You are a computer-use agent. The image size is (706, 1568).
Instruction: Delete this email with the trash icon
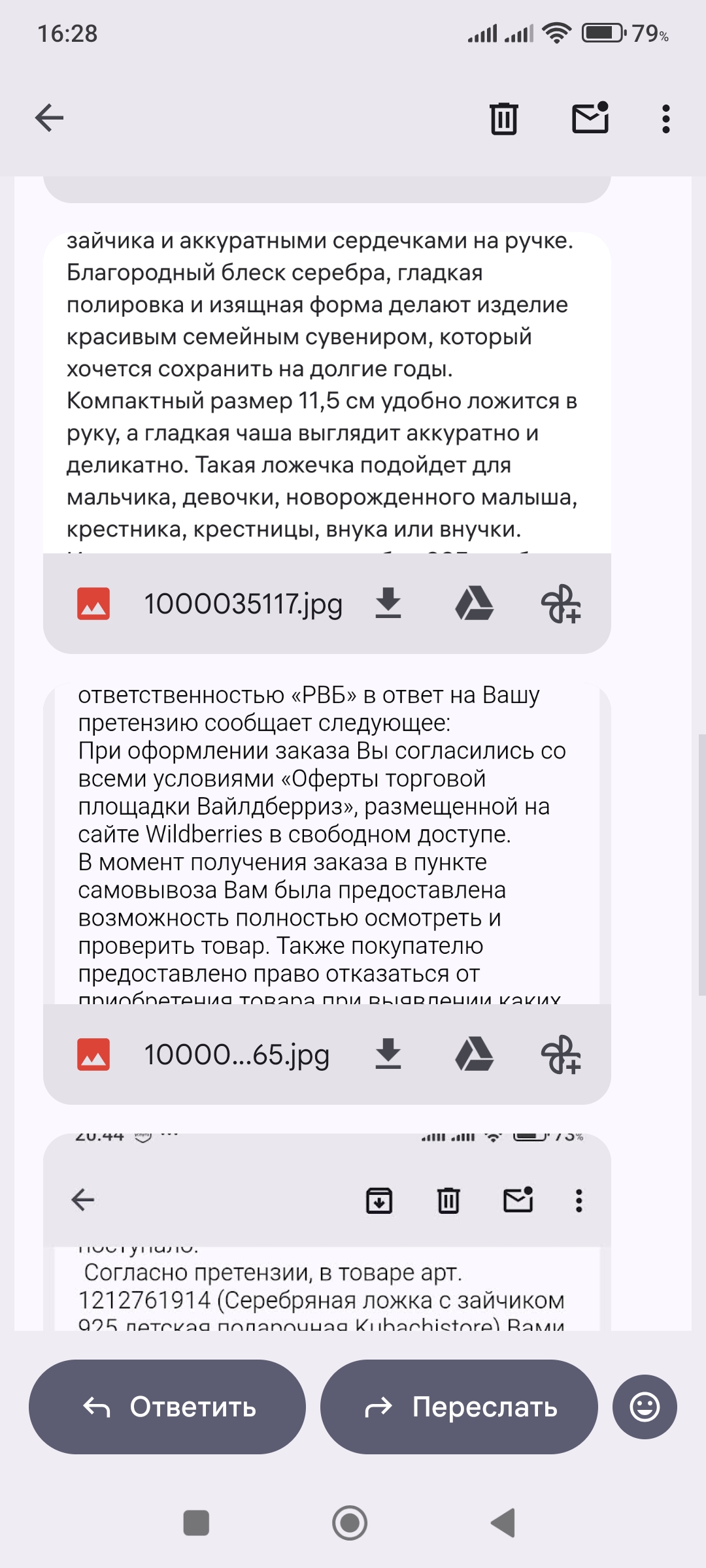pyautogui.click(x=504, y=118)
